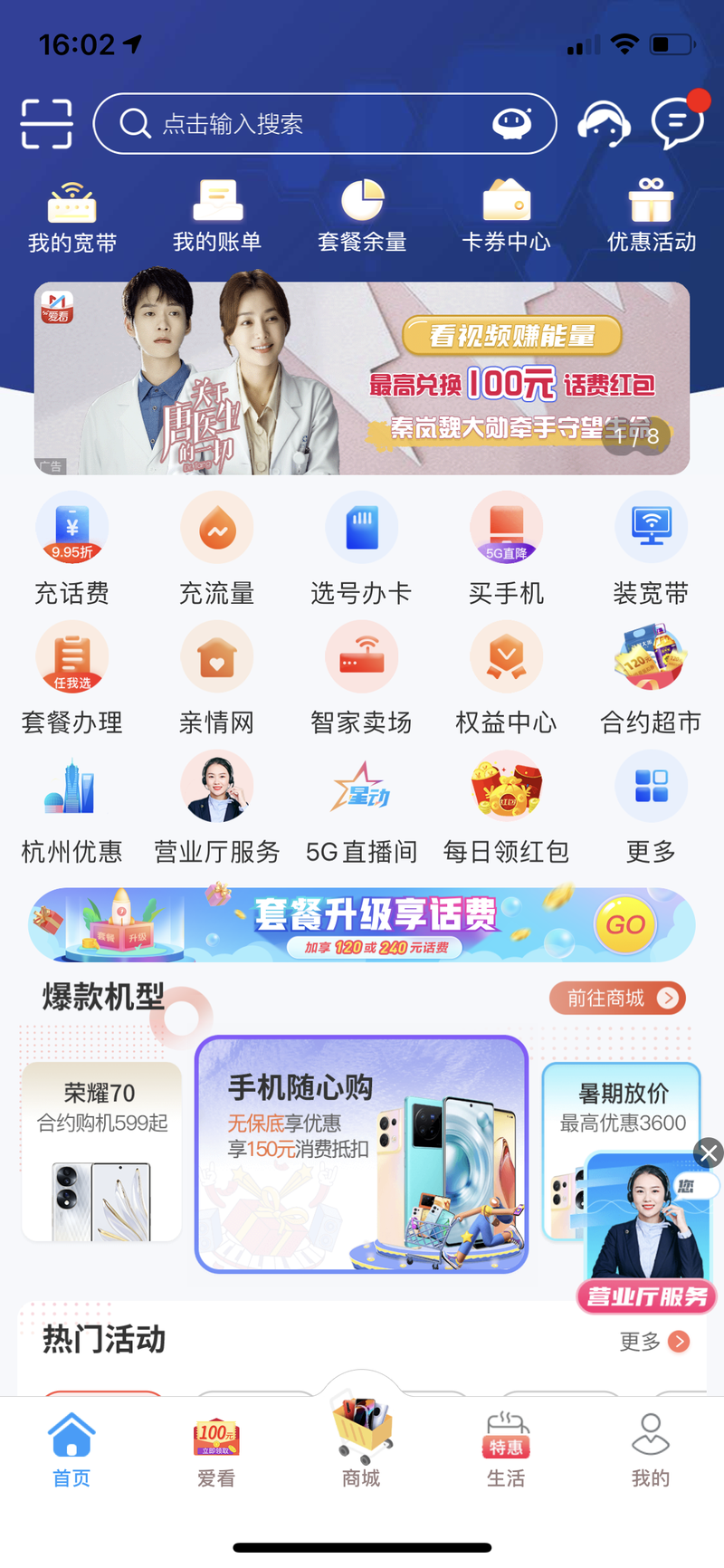Viewport: 724px width, 1568px height.
Task: Open the 手机随心购 card
Action: coord(361,1154)
